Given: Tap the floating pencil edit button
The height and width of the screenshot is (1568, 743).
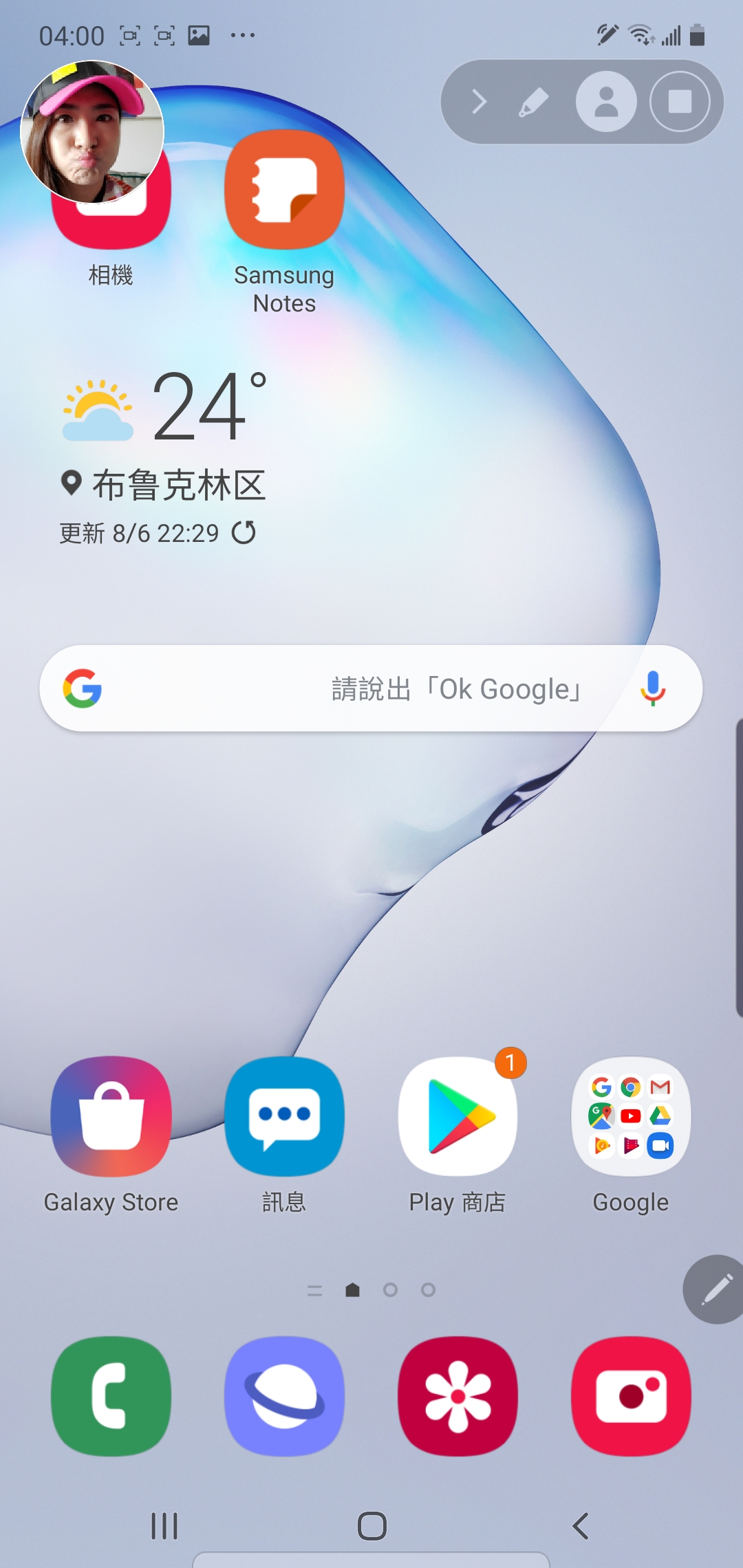Looking at the screenshot, I should [x=715, y=1289].
